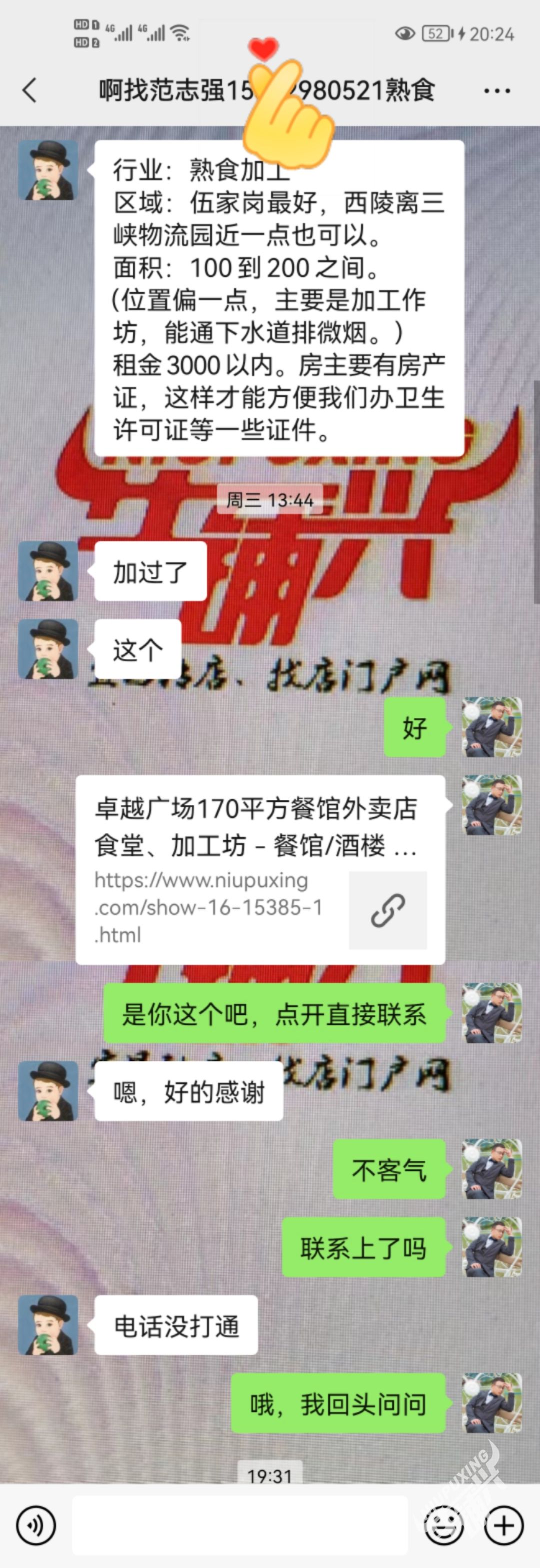This screenshot has height=1568, width=540.
Task: Open the emoji sticker panel
Action: click(x=443, y=1525)
